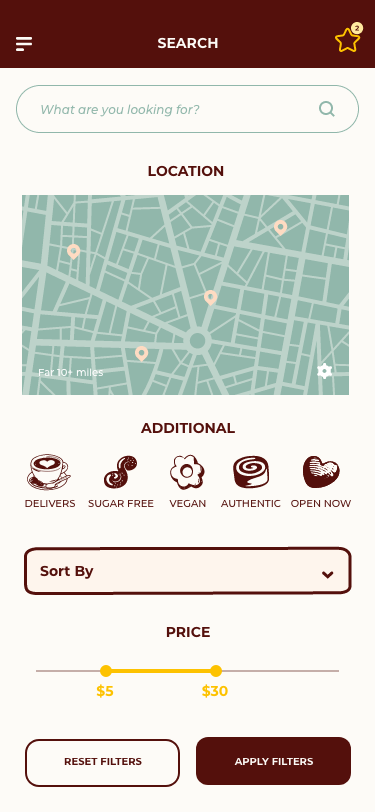Viewport: 375px width, 812px height.
Task: Tap the magnifier search icon
Action: 327,109
